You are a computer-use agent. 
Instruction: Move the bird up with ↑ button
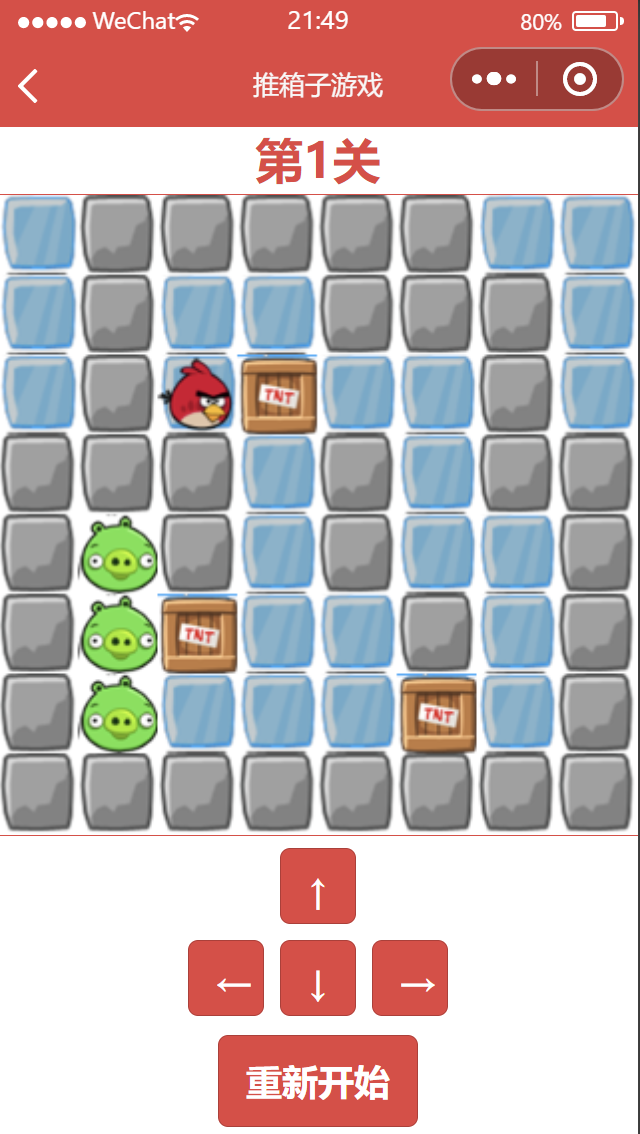[318, 887]
